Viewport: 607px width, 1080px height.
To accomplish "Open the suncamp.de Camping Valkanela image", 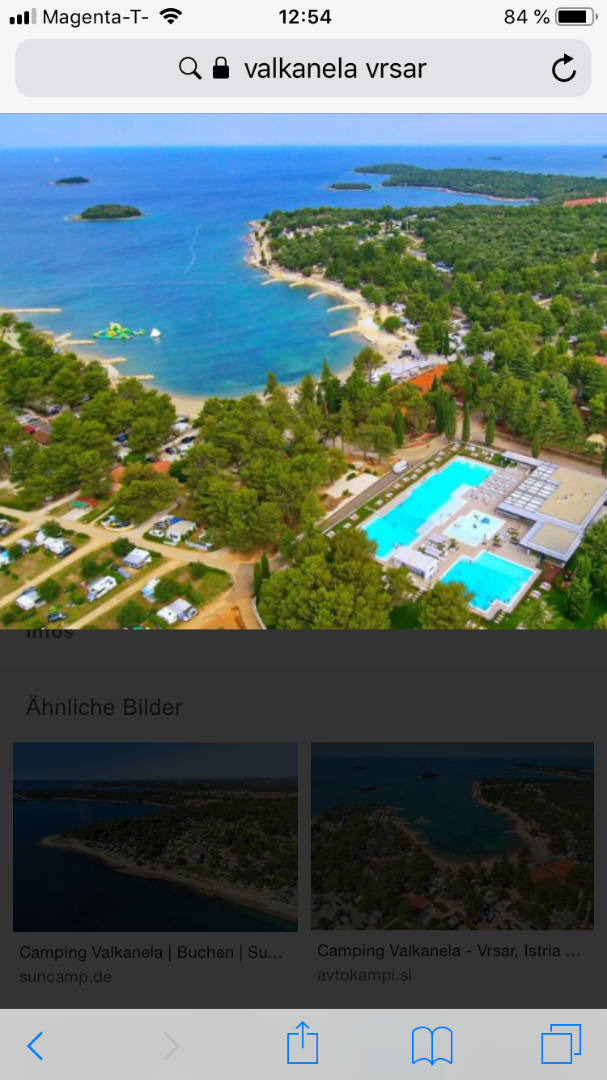I will [x=155, y=837].
